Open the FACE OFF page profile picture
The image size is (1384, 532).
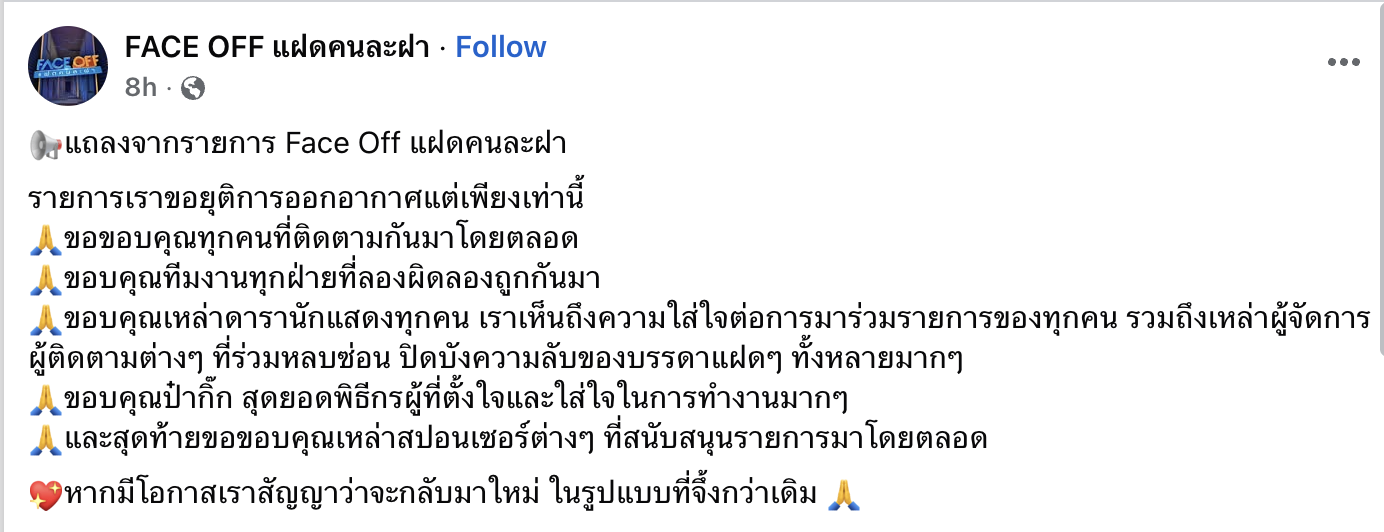[68, 66]
